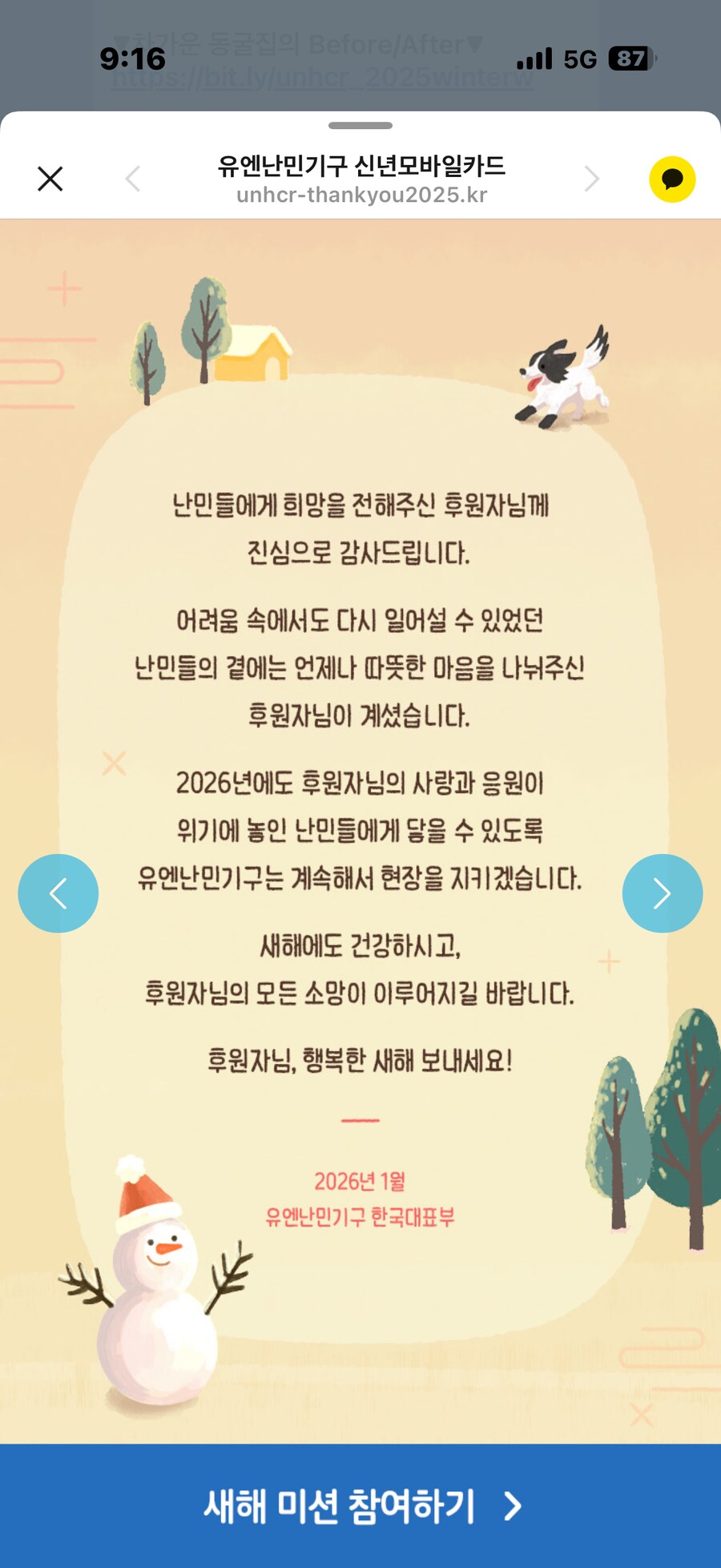This screenshot has width=721, height=1568.
Task: Tap the clock showing 9:16
Action: [x=135, y=62]
